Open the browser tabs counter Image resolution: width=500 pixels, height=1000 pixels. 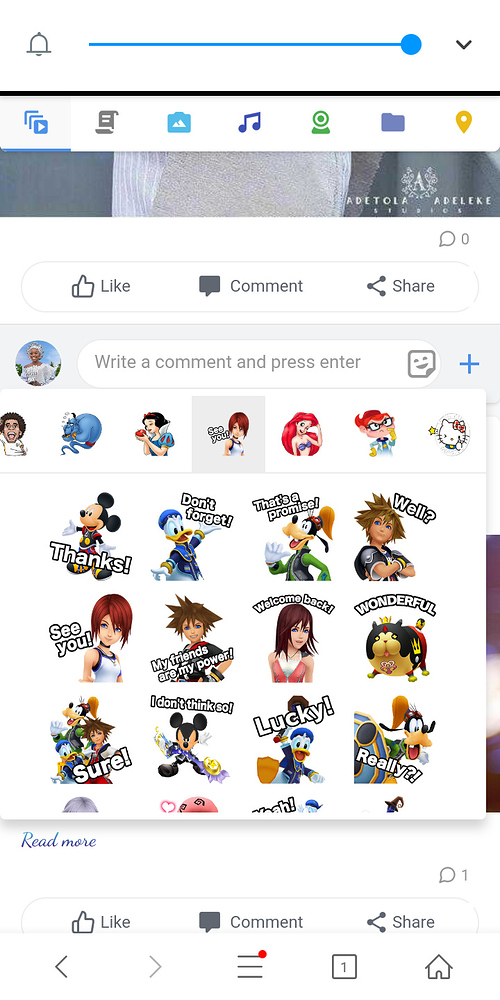[x=344, y=967]
